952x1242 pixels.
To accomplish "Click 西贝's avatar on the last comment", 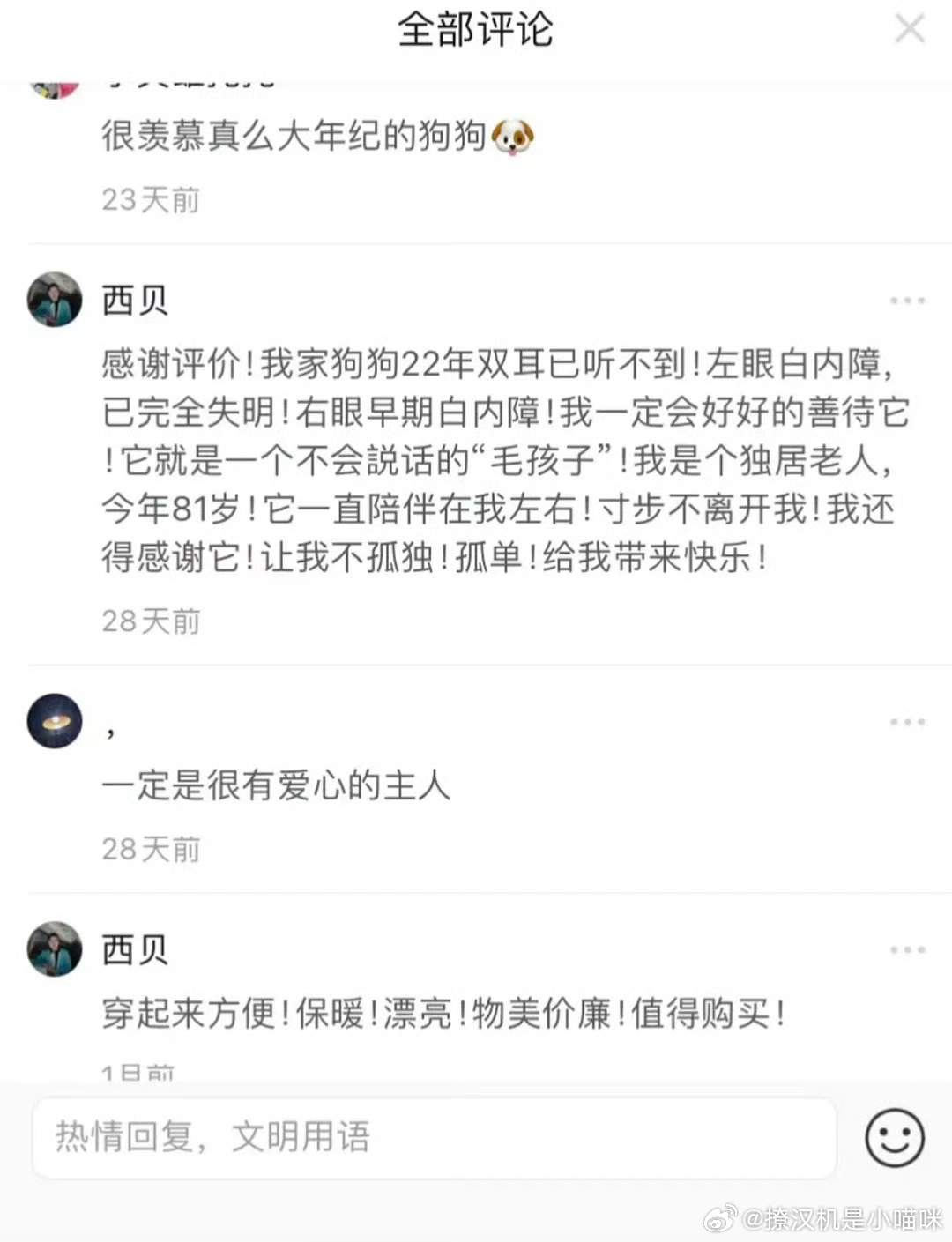I will [x=55, y=949].
